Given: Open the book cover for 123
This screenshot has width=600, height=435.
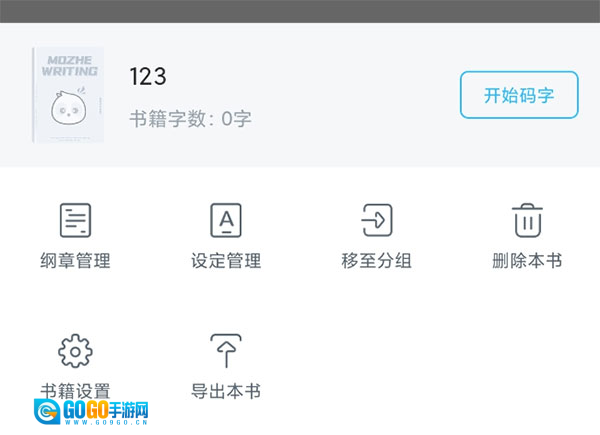Looking at the screenshot, I should pyautogui.click(x=67, y=94).
